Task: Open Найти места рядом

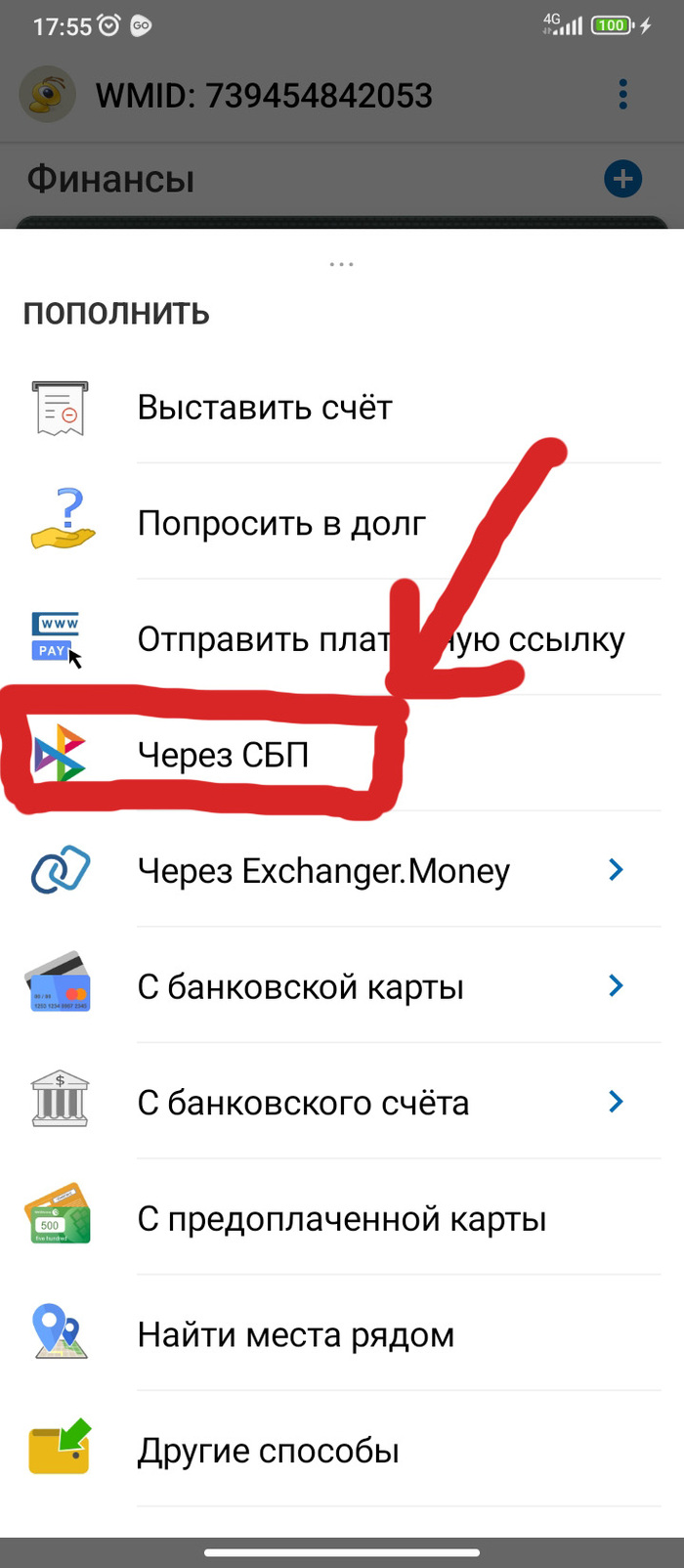Action: [x=295, y=1334]
